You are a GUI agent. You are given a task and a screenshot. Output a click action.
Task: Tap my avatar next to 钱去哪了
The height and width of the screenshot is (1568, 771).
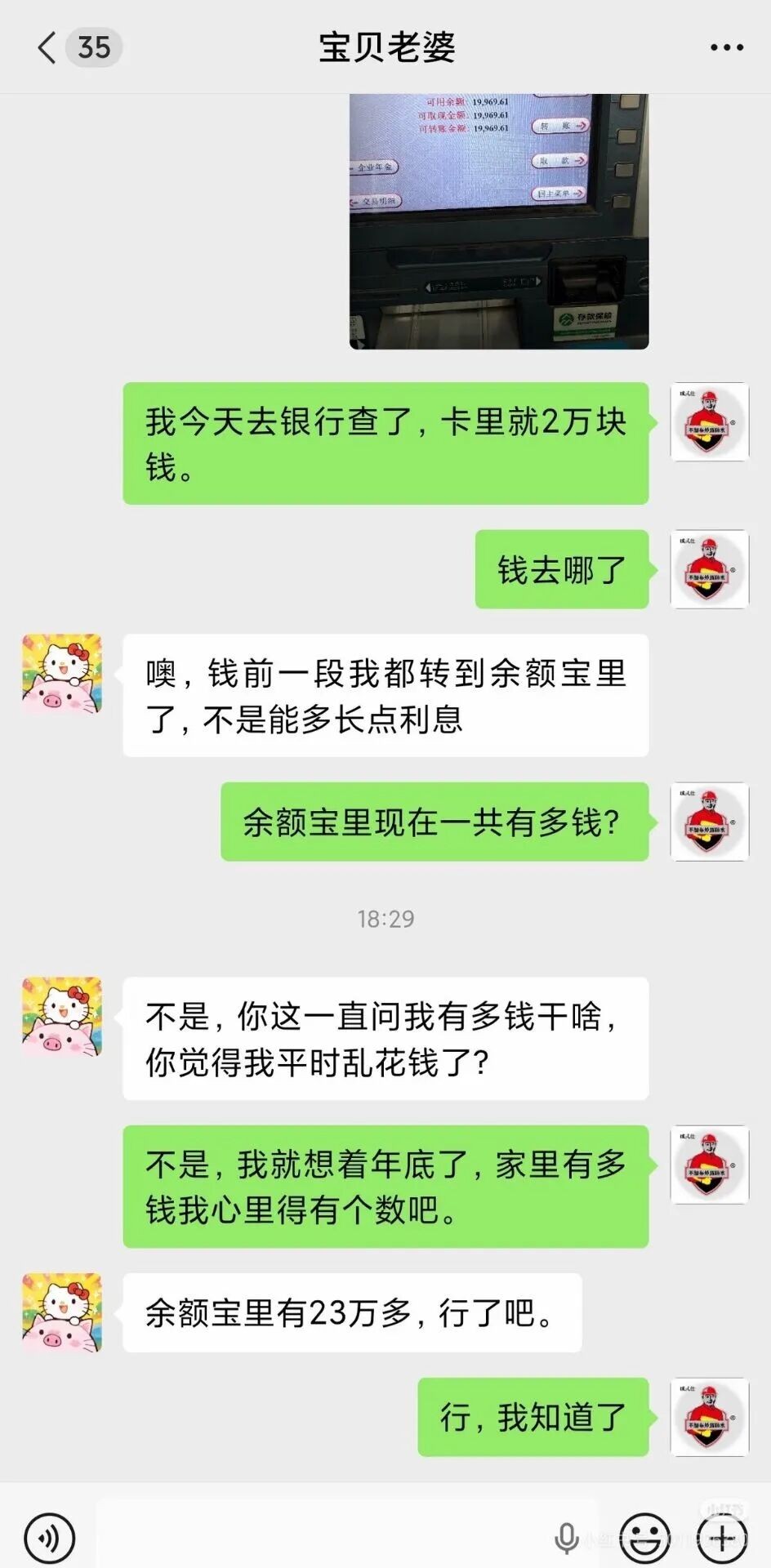tap(709, 569)
